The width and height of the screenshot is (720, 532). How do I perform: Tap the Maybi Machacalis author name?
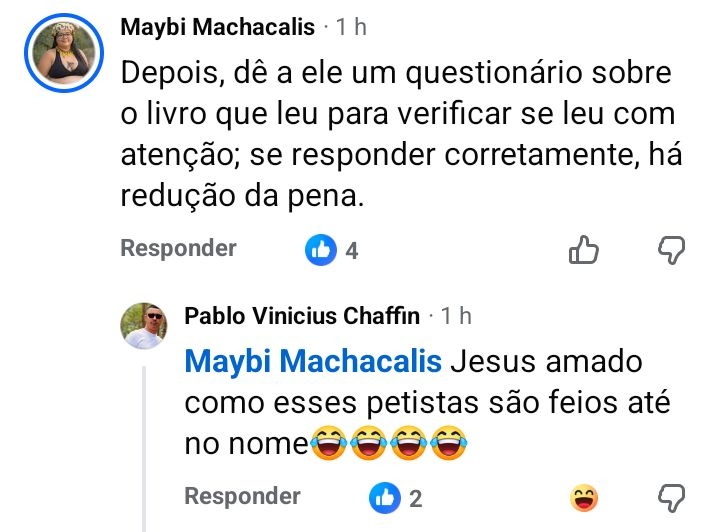pos(217,28)
